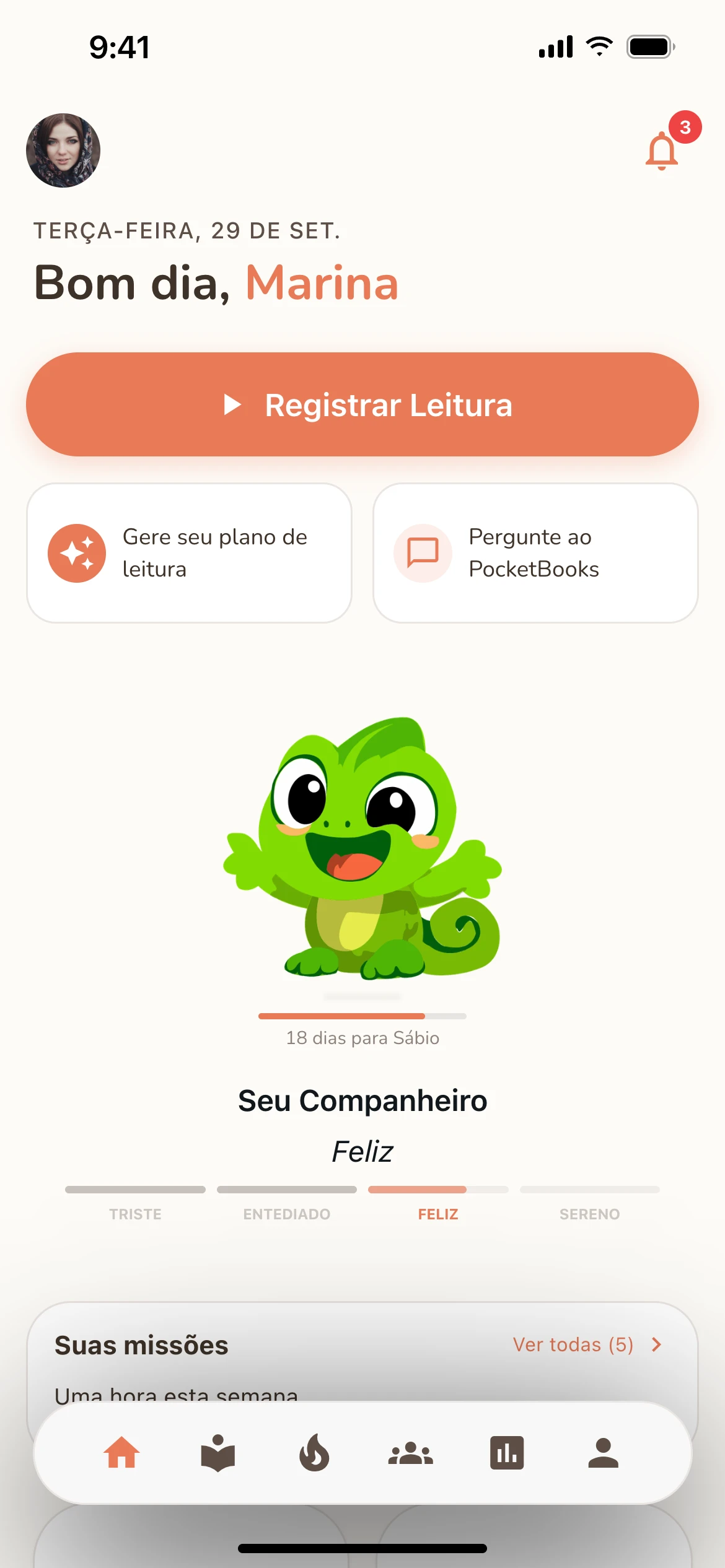Open the community groups tab
This screenshot has height=1568, width=725.
pyautogui.click(x=410, y=1453)
